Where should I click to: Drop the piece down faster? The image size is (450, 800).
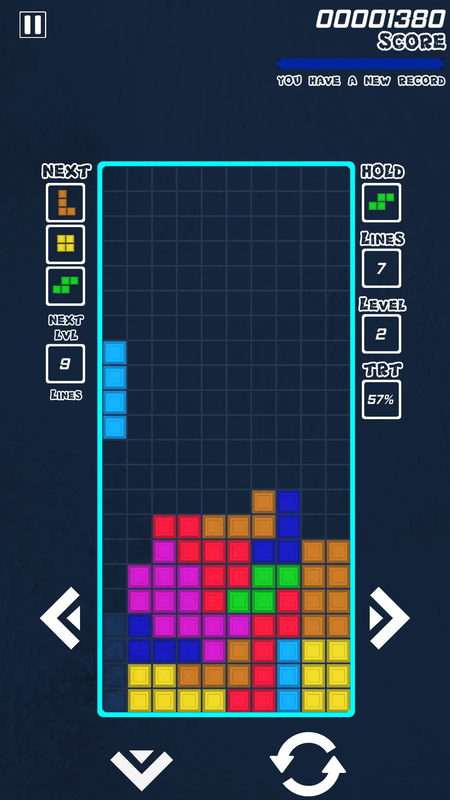point(141,769)
